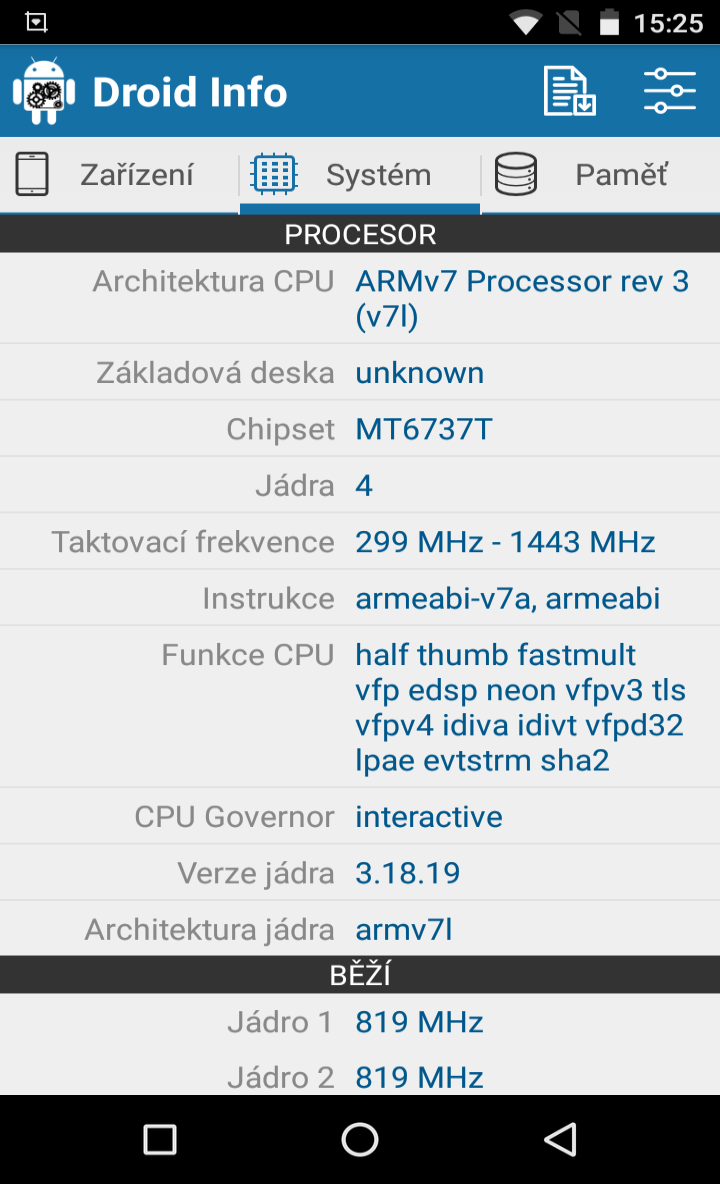Tap the system back button
Image resolution: width=720 pixels, height=1184 pixels.
coord(560,1139)
